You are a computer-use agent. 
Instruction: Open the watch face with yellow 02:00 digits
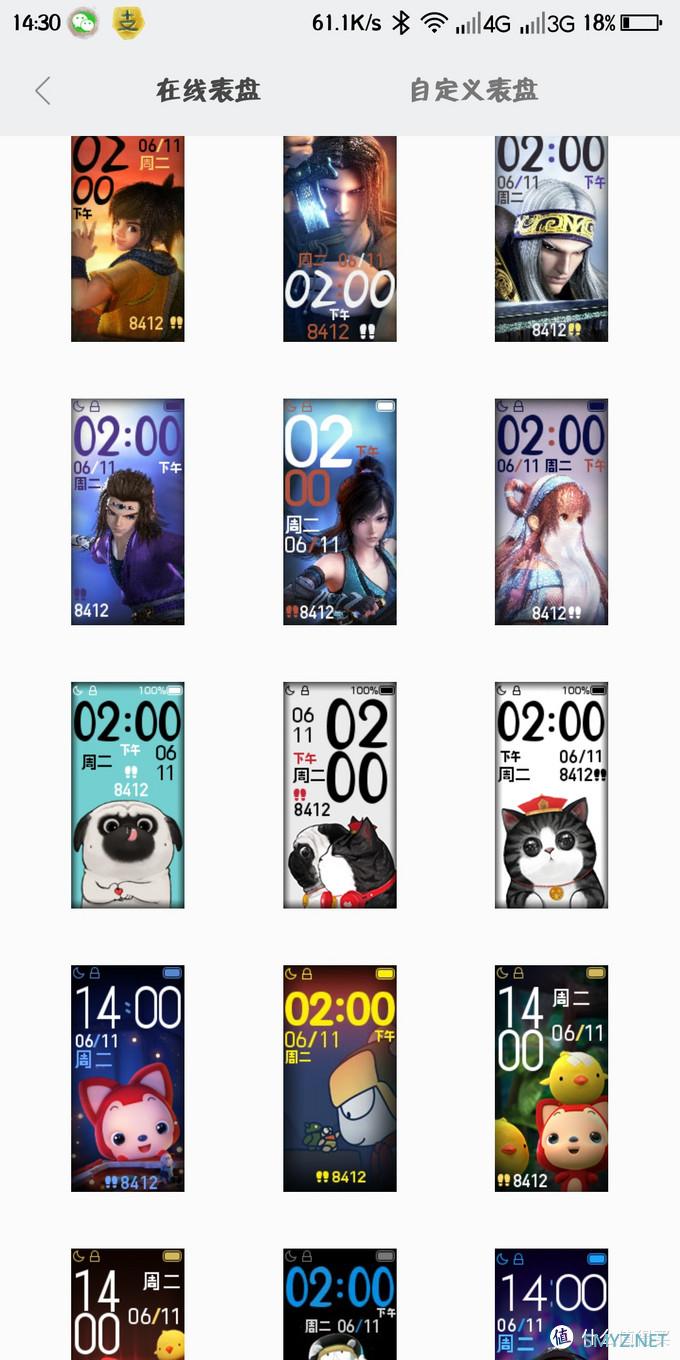(340, 1078)
